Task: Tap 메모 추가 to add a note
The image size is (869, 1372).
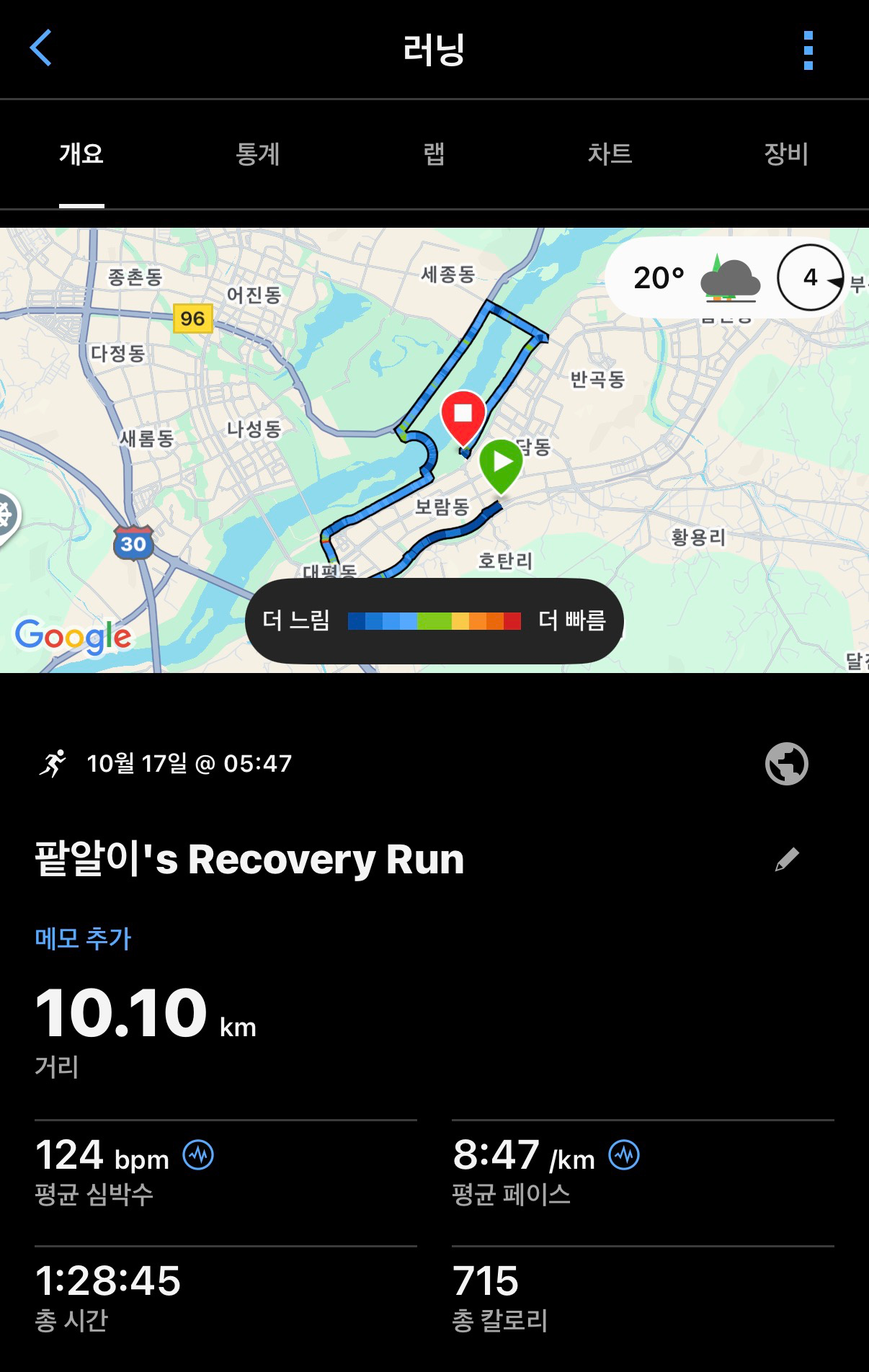Action: [x=83, y=938]
